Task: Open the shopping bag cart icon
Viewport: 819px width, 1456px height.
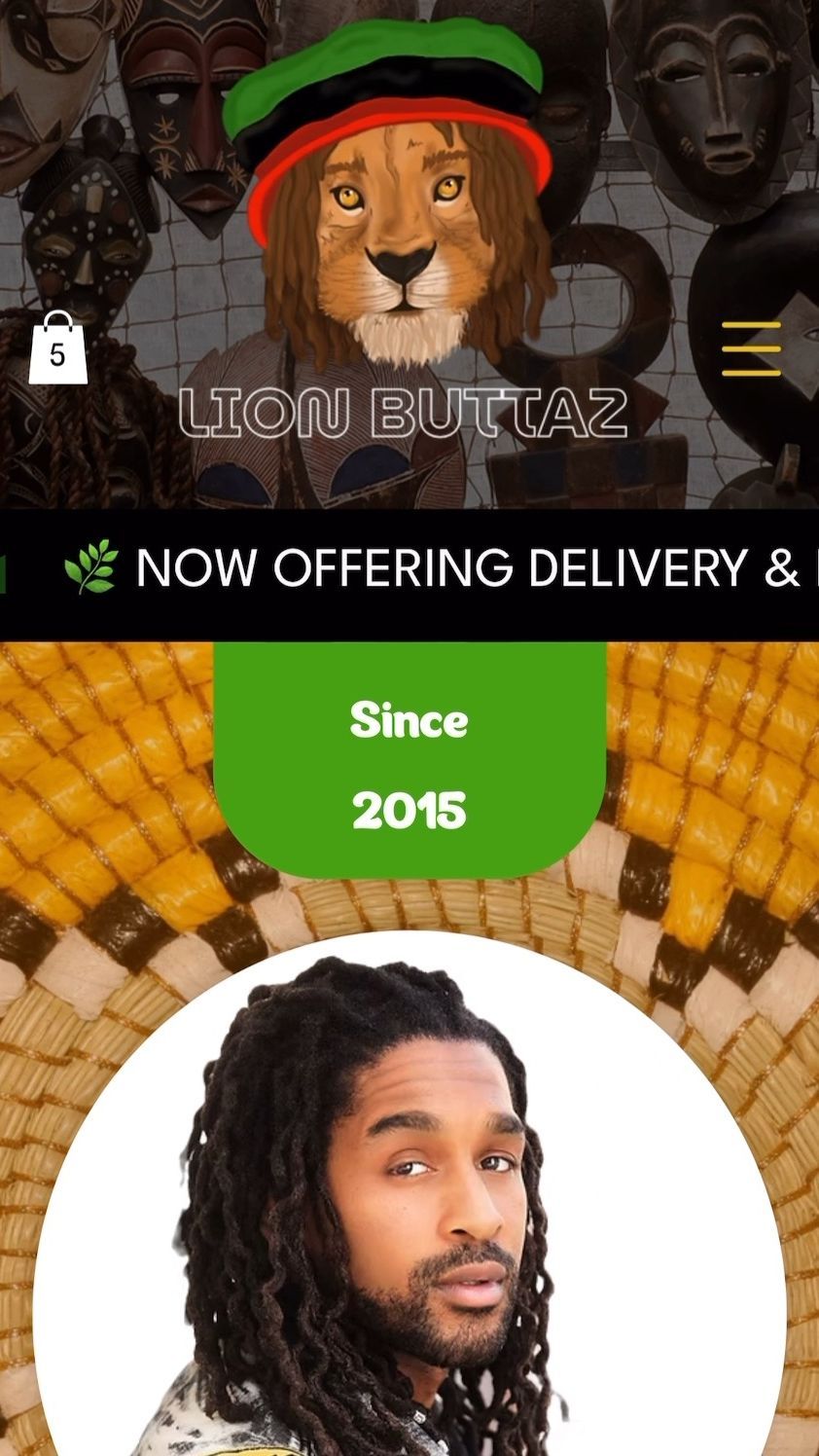Action: tap(58, 350)
